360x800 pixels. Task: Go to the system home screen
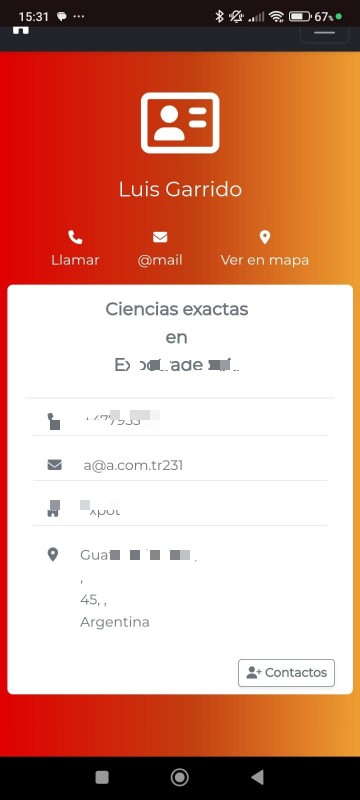[179, 777]
